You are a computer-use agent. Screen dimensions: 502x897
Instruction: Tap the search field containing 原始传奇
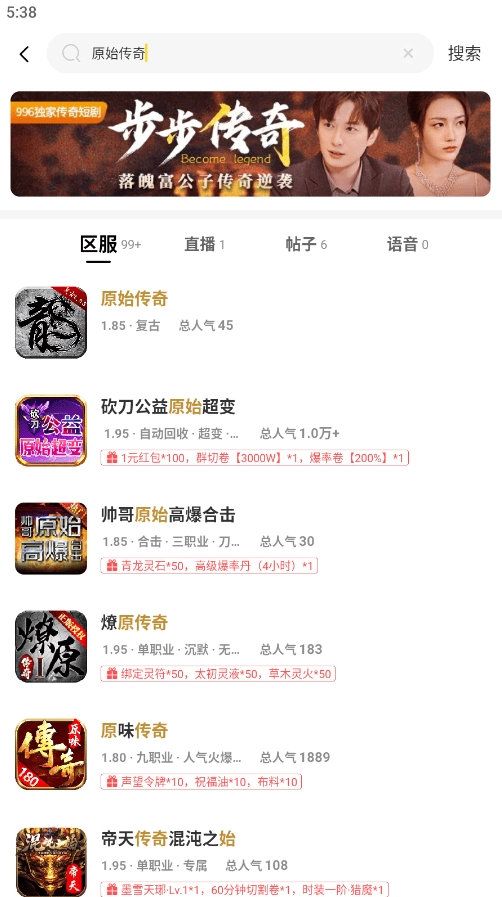[240, 53]
